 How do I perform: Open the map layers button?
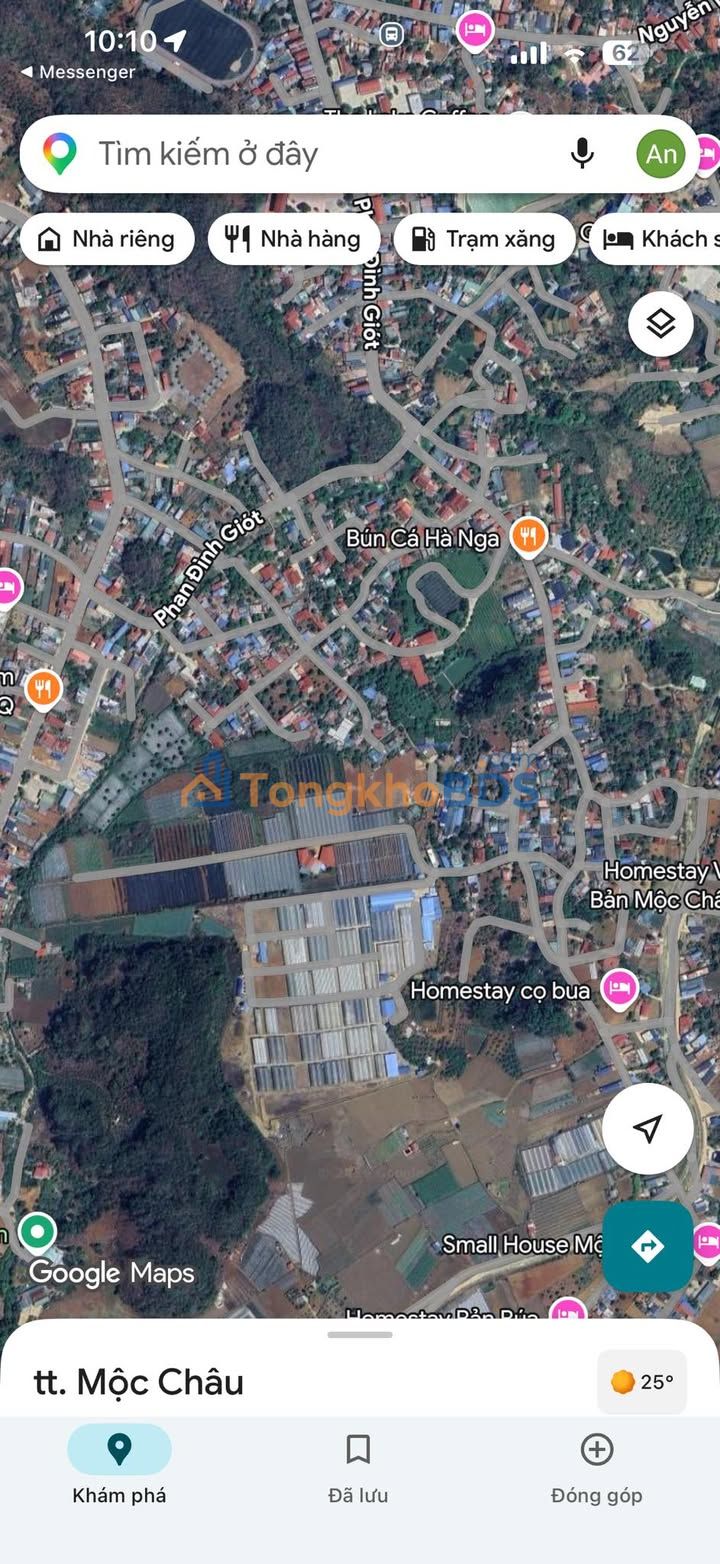[660, 324]
